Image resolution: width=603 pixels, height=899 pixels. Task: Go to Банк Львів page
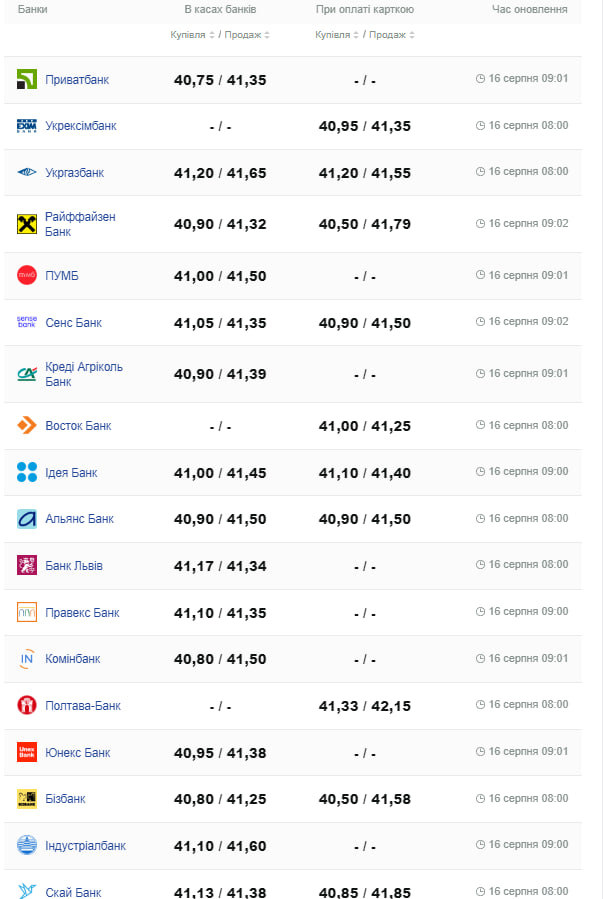74,566
